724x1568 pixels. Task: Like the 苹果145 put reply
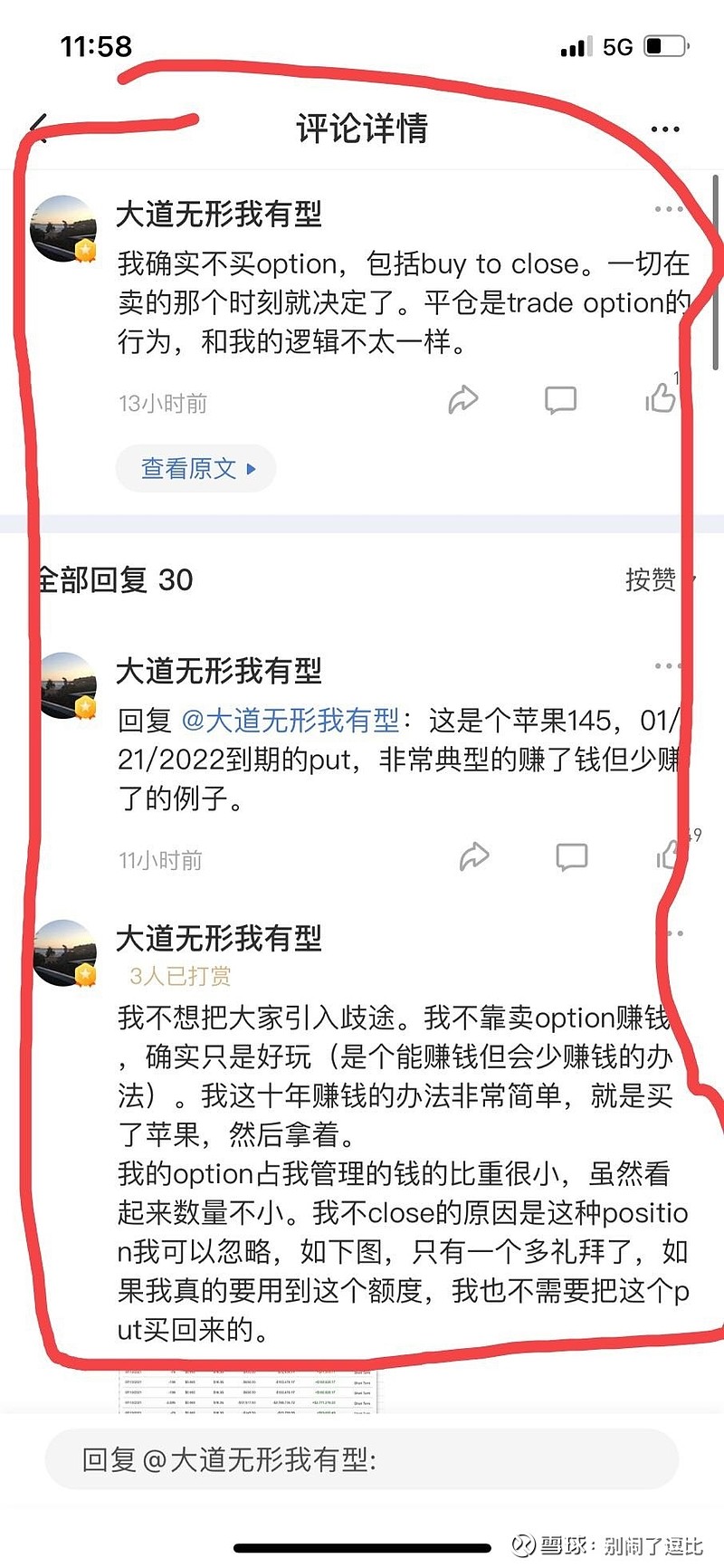pyautogui.click(x=670, y=856)
